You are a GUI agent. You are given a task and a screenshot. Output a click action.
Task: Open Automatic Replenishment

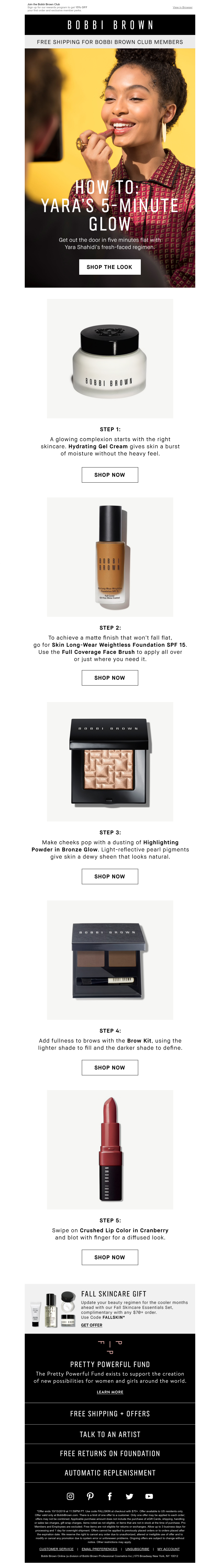(x=110, y=1473)
